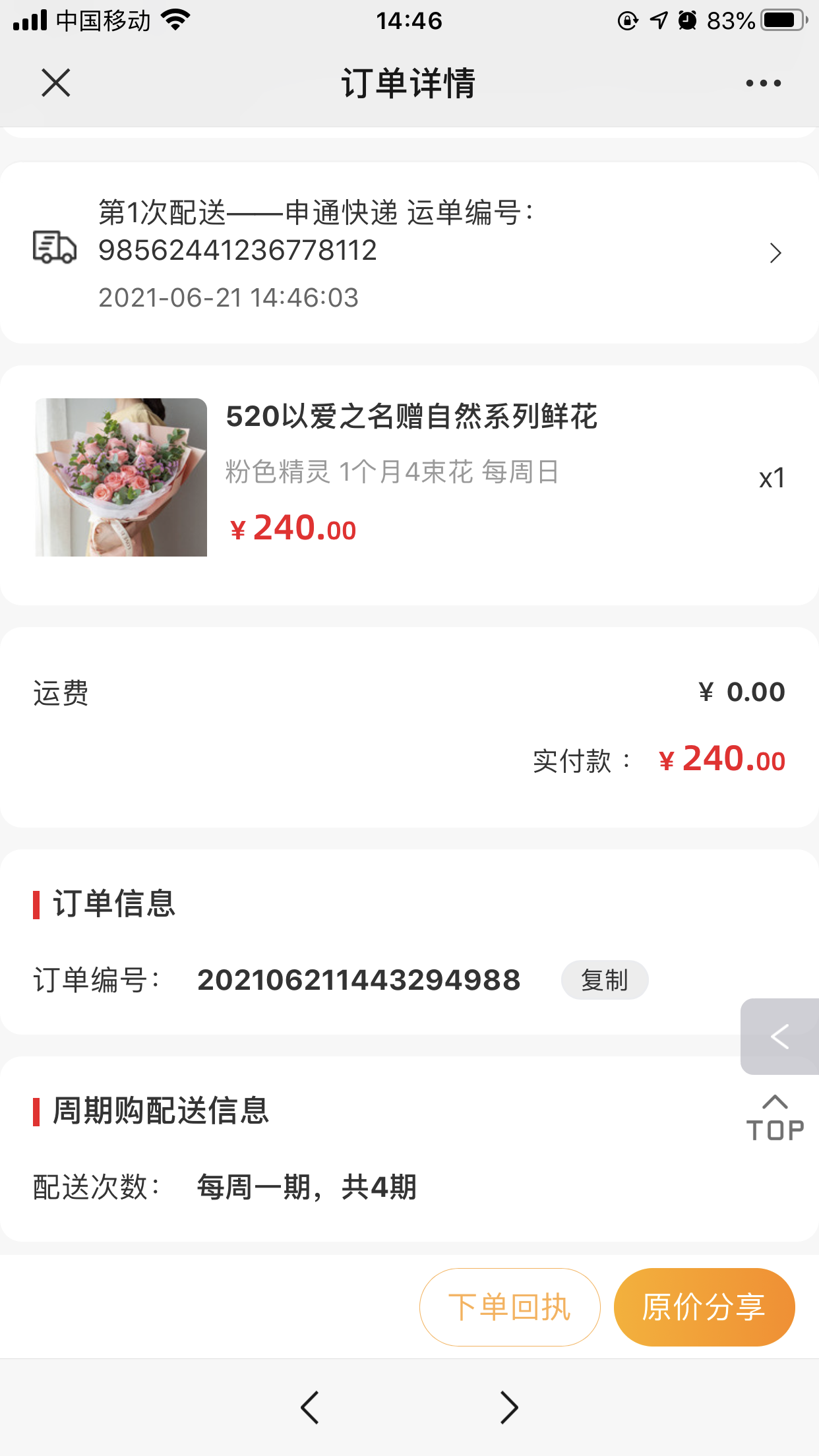The image size is (819, 1456).
Task: Copy the order number with 复制
Action: pyautogui.click(x=604, y=980)
